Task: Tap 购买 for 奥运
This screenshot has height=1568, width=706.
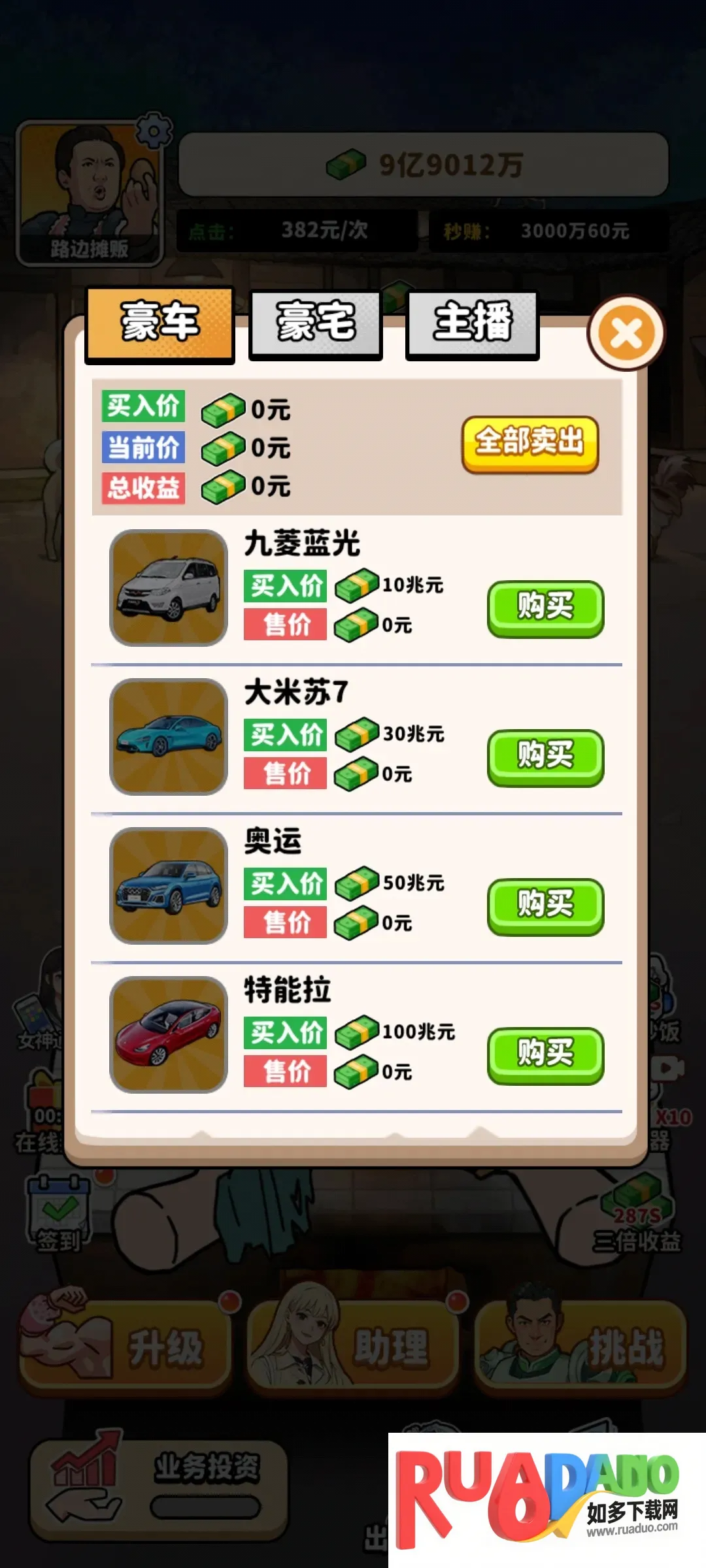Action: coord(545,906)
